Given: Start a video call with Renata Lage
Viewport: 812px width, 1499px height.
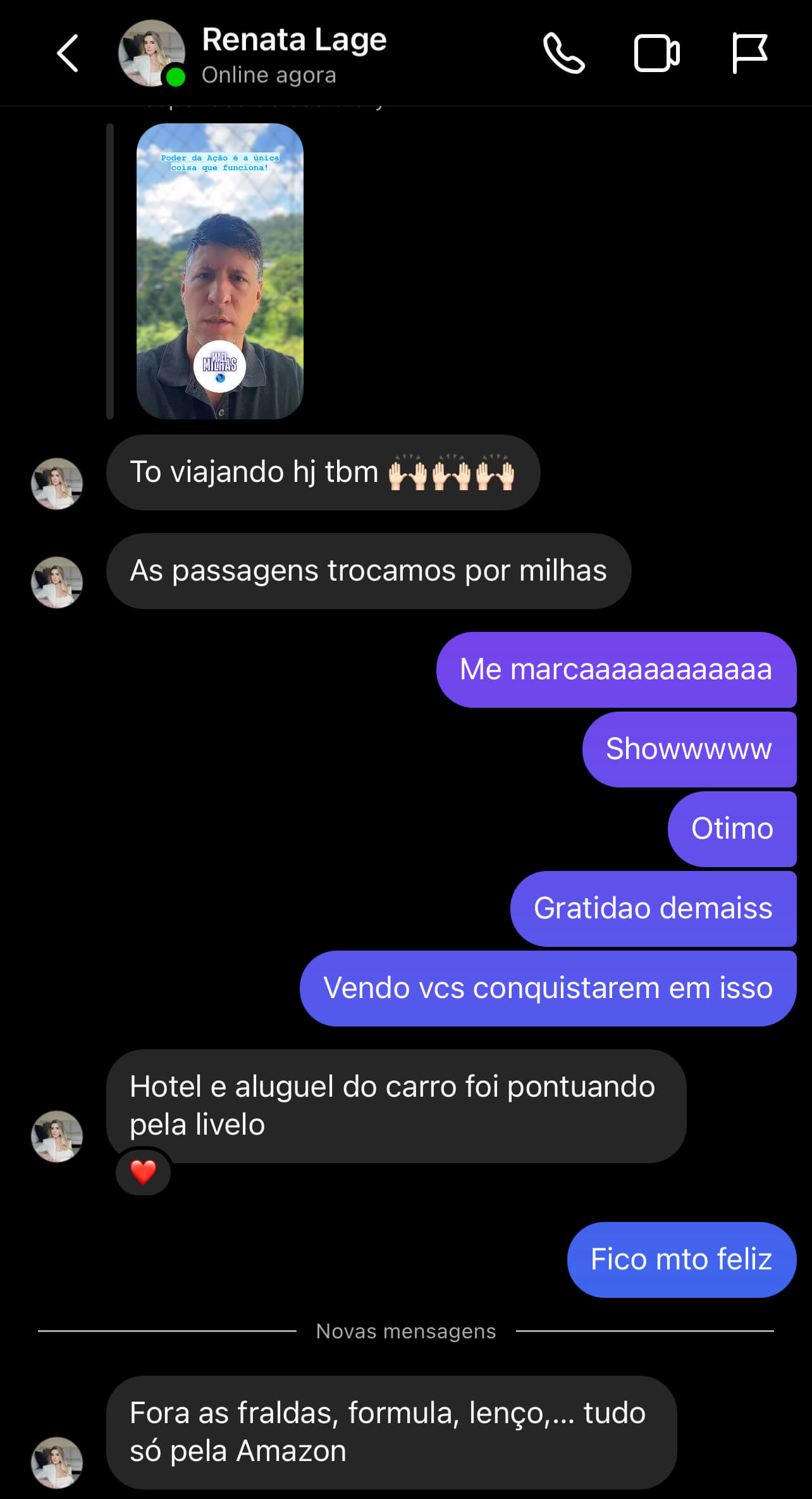Looking at the screenshot, I should point(656,53).
